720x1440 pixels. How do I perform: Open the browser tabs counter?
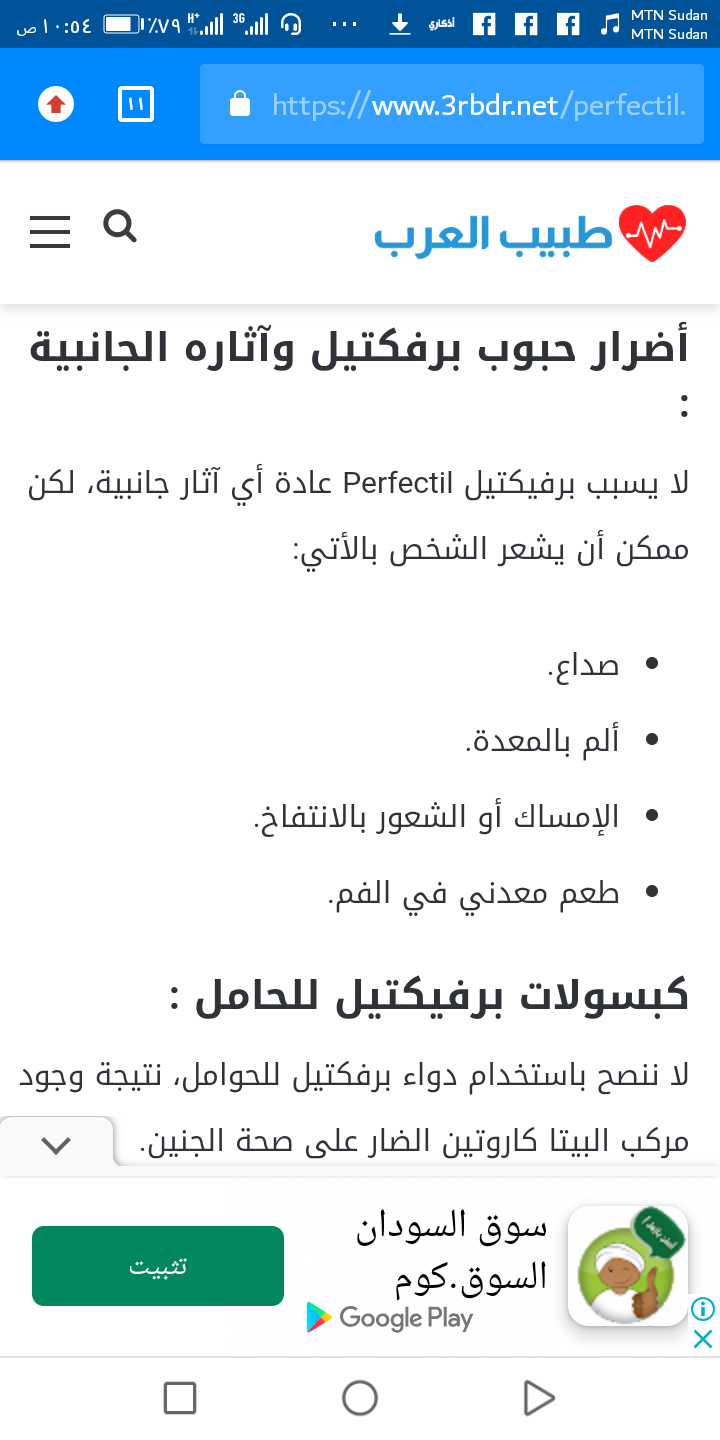click(x=136, y=104)
